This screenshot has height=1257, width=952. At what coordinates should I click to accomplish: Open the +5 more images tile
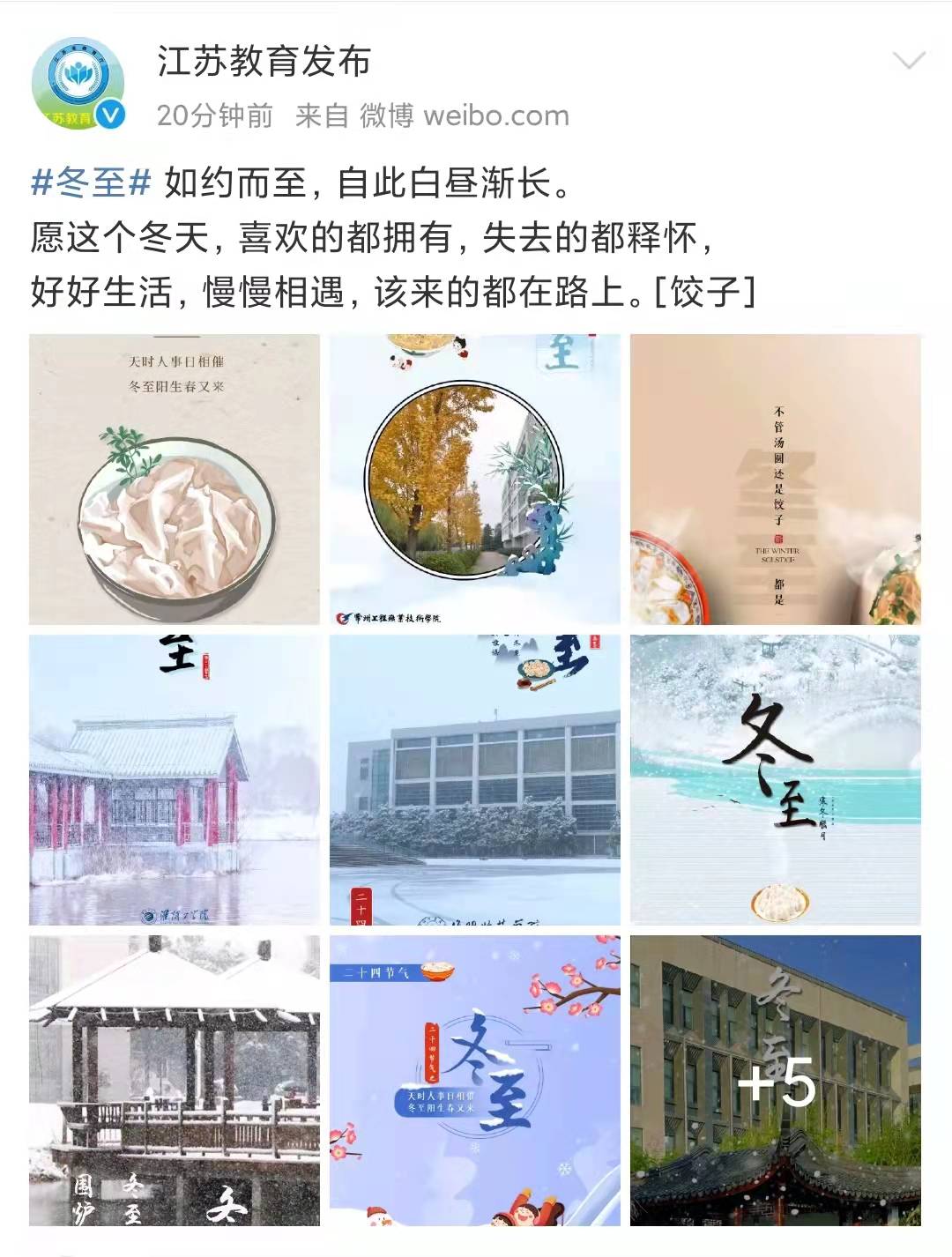775,1080
